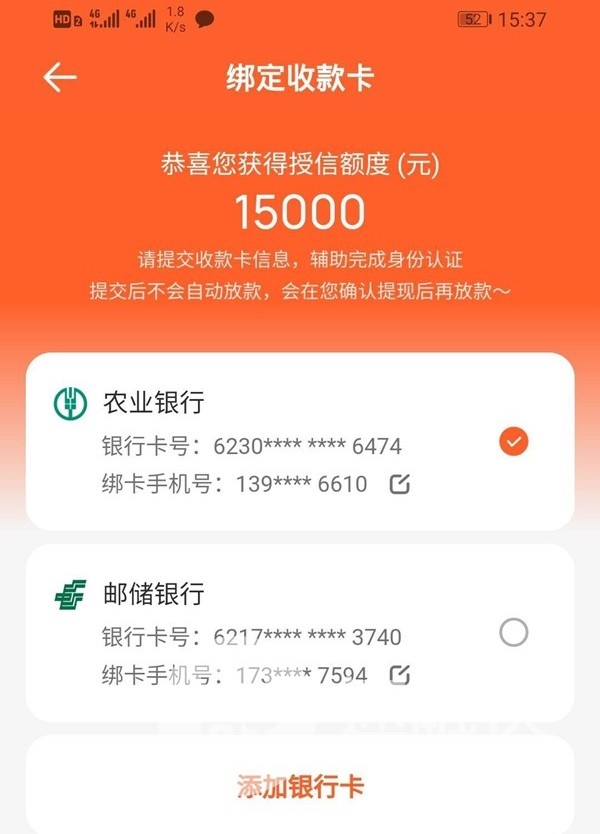Go back using the top-left arrow

[60, 79]
